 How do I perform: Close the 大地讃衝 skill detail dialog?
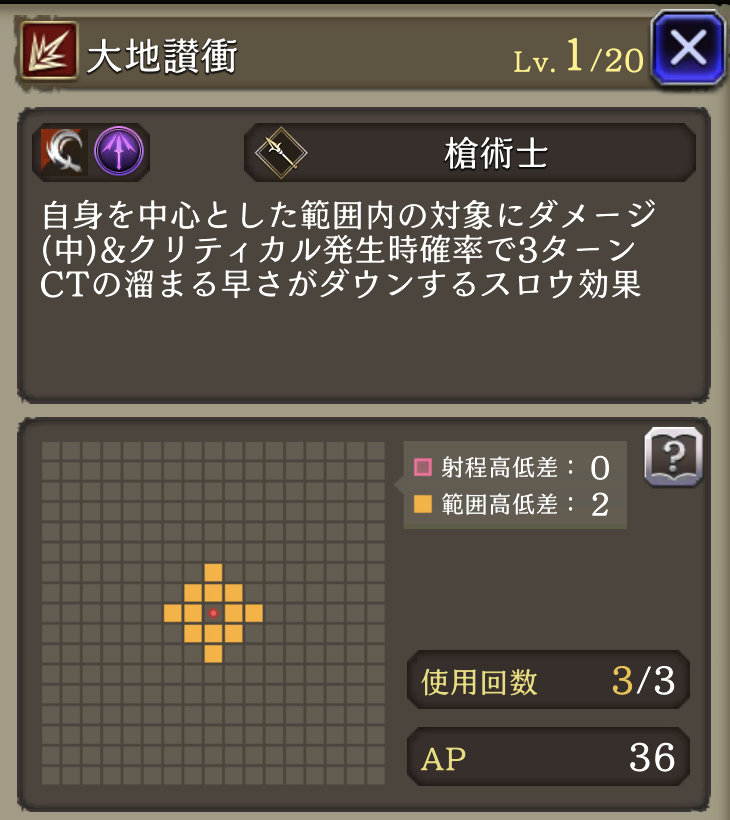[688, 48]
